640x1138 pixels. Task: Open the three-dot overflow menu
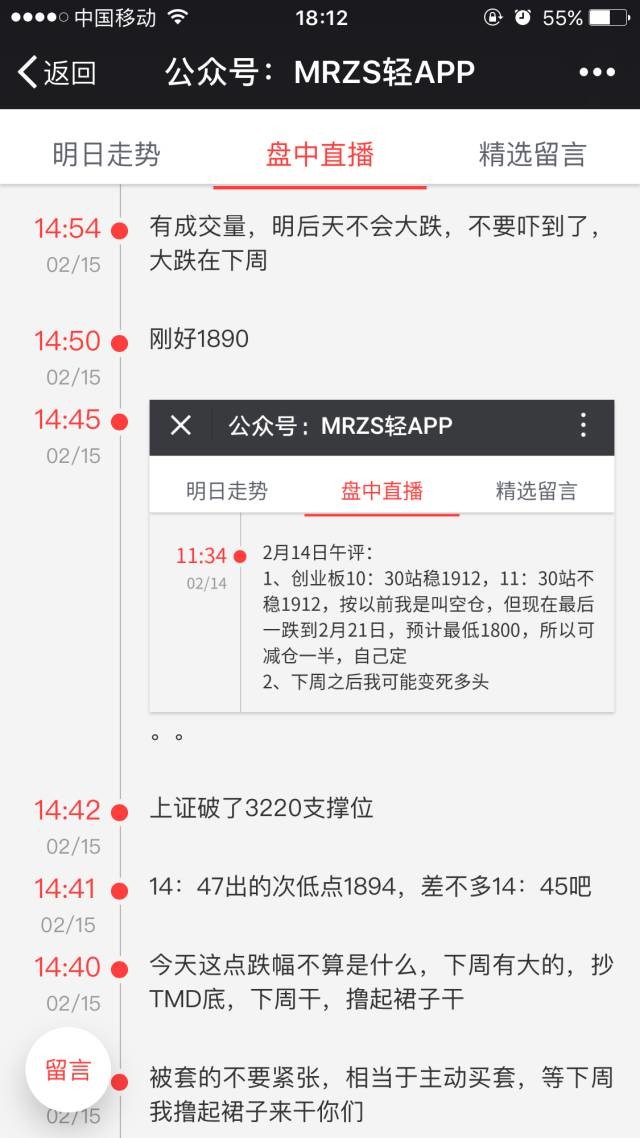pos(597,73)
